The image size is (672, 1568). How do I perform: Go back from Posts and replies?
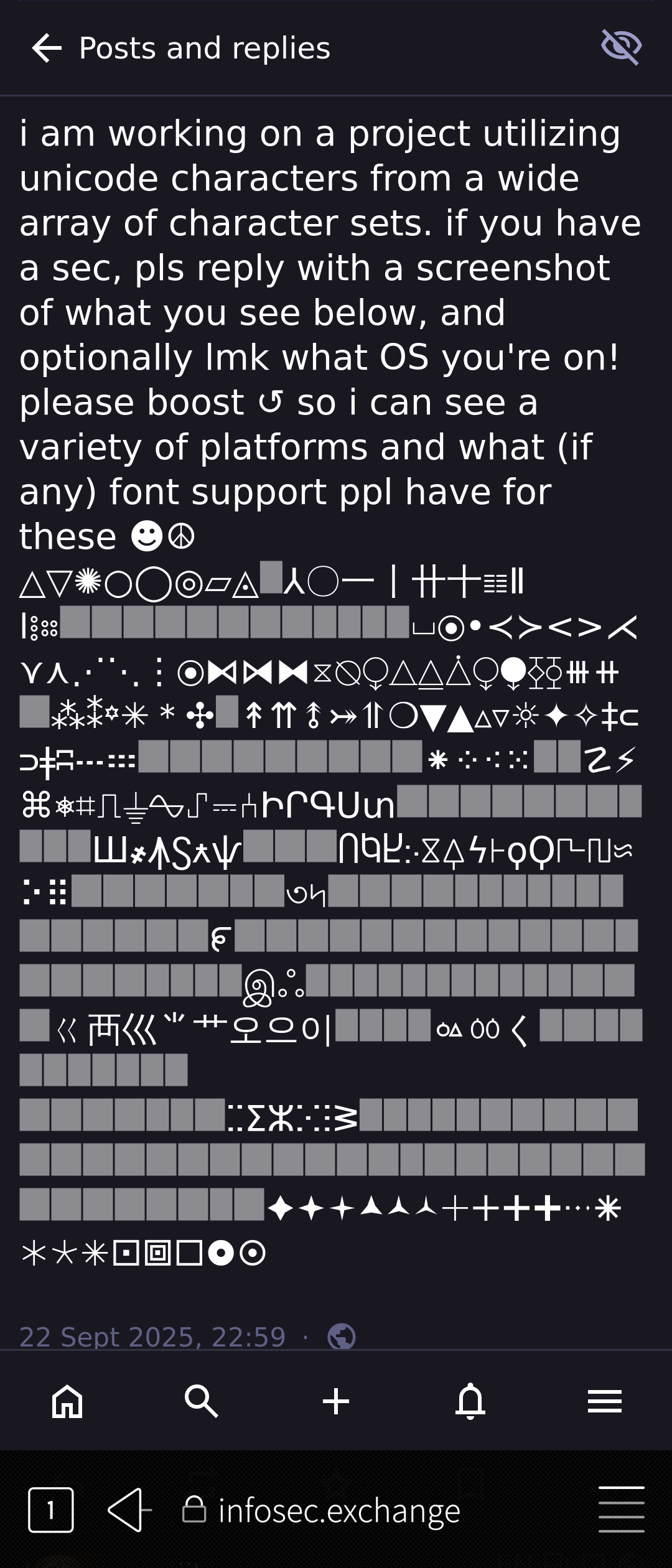47,49
